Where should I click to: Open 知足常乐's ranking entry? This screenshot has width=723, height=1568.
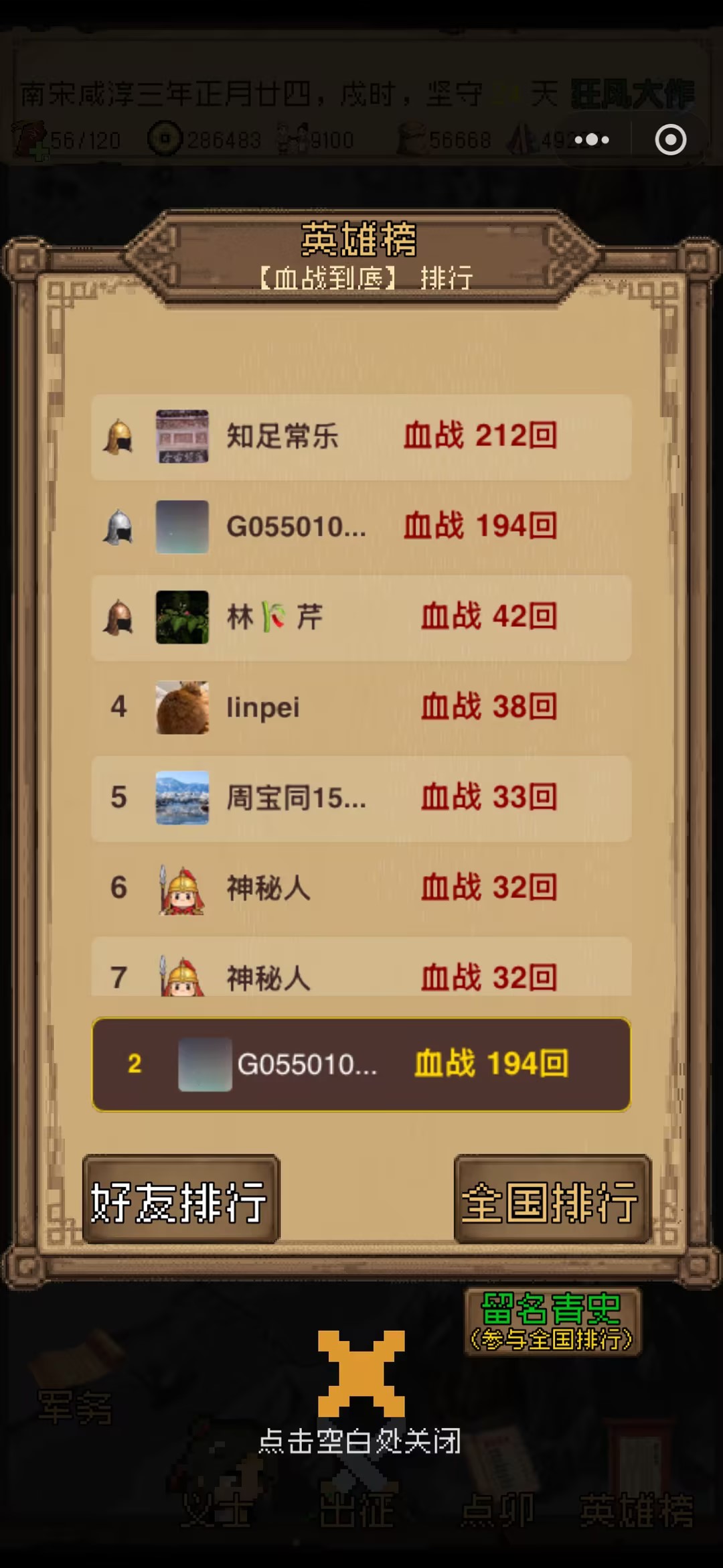click(361, 437)
